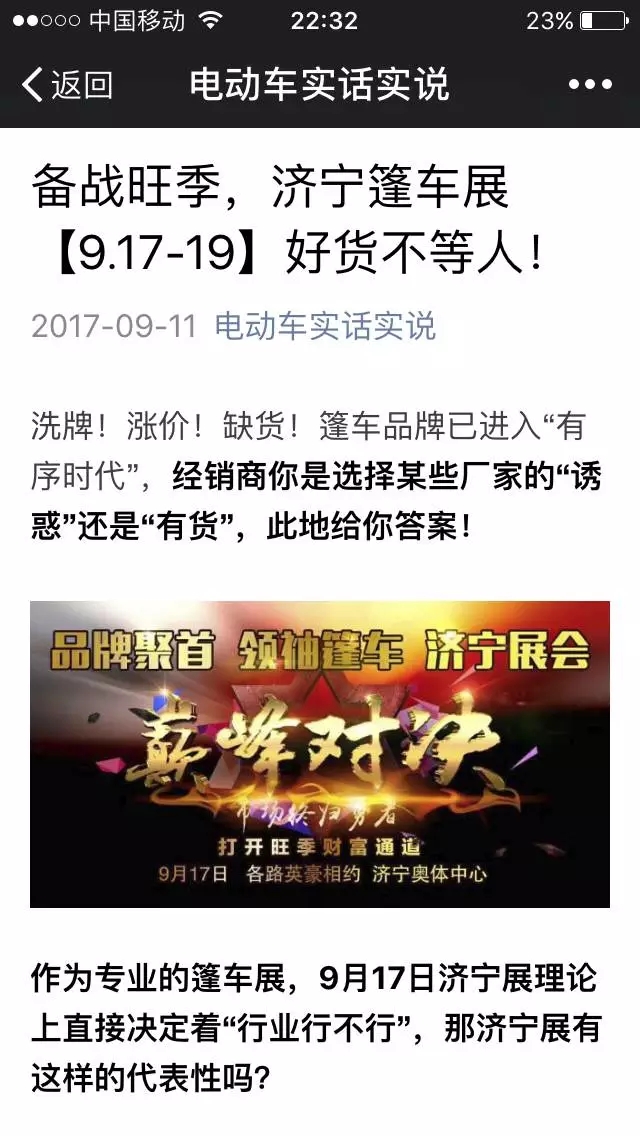View the 巅峰对决 exhibition banner image

(320, 754)
